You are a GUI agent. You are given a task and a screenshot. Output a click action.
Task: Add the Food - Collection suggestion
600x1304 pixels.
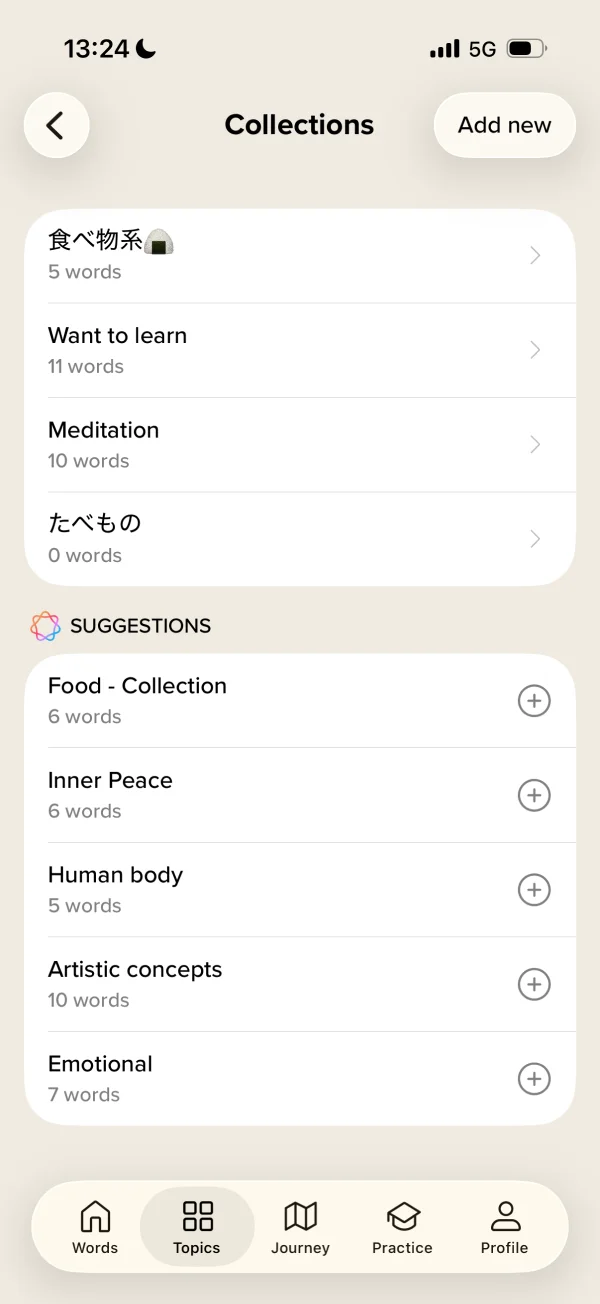click(x=534, y=701)
